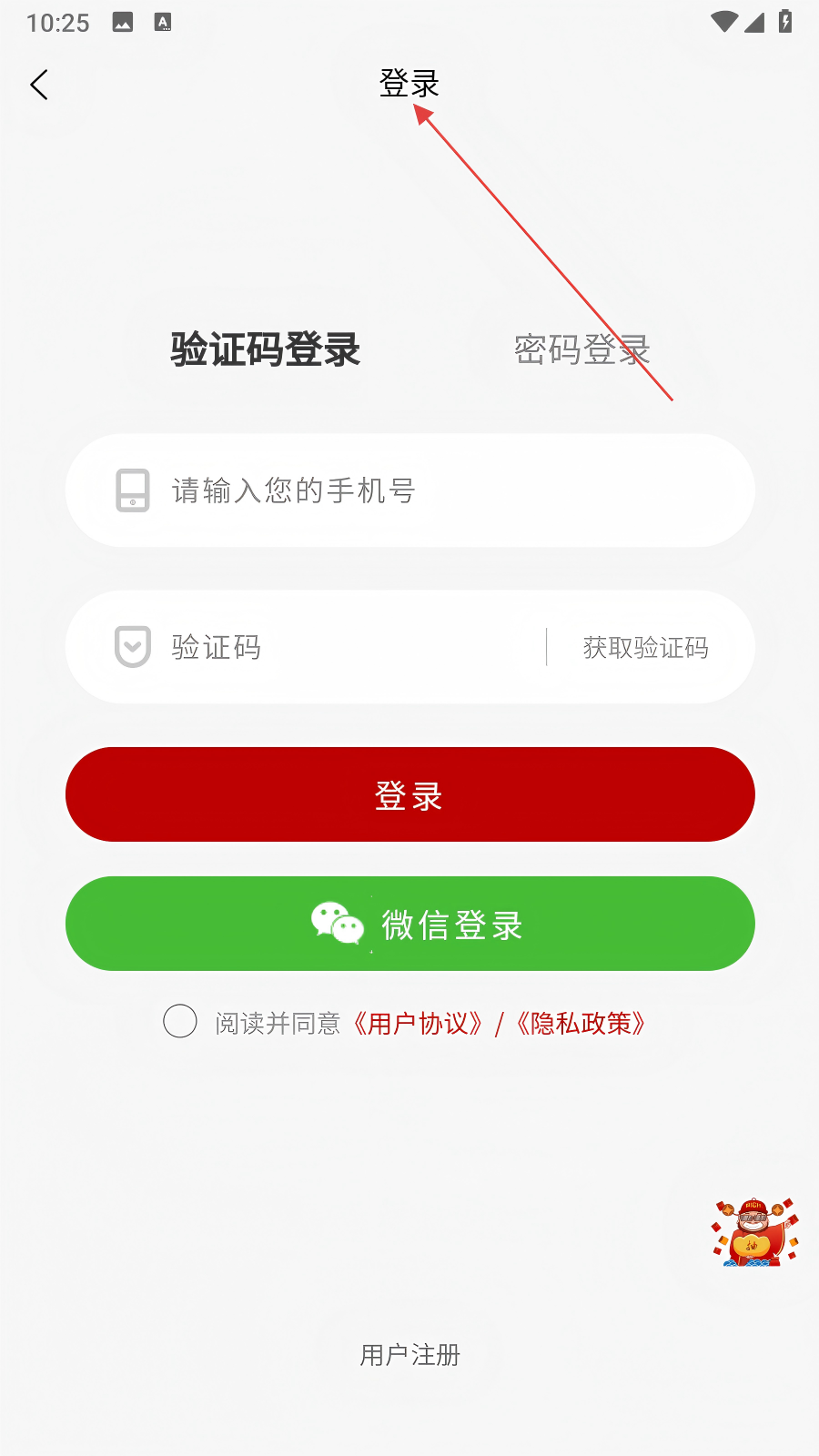Switch to the 验证码登录 tab
Image resolution: width=819 pixels, height=1456 pixels.
tap(266, 349)
